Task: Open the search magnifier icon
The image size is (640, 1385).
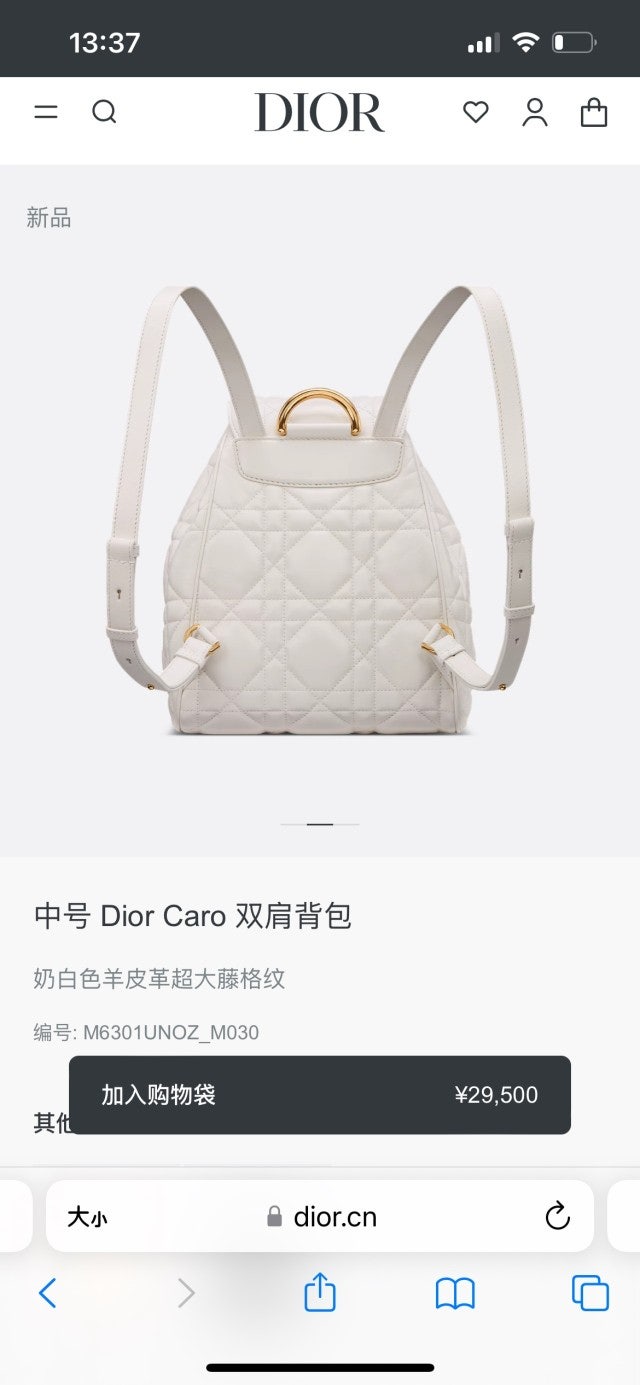Action: (x=104, y=112)
